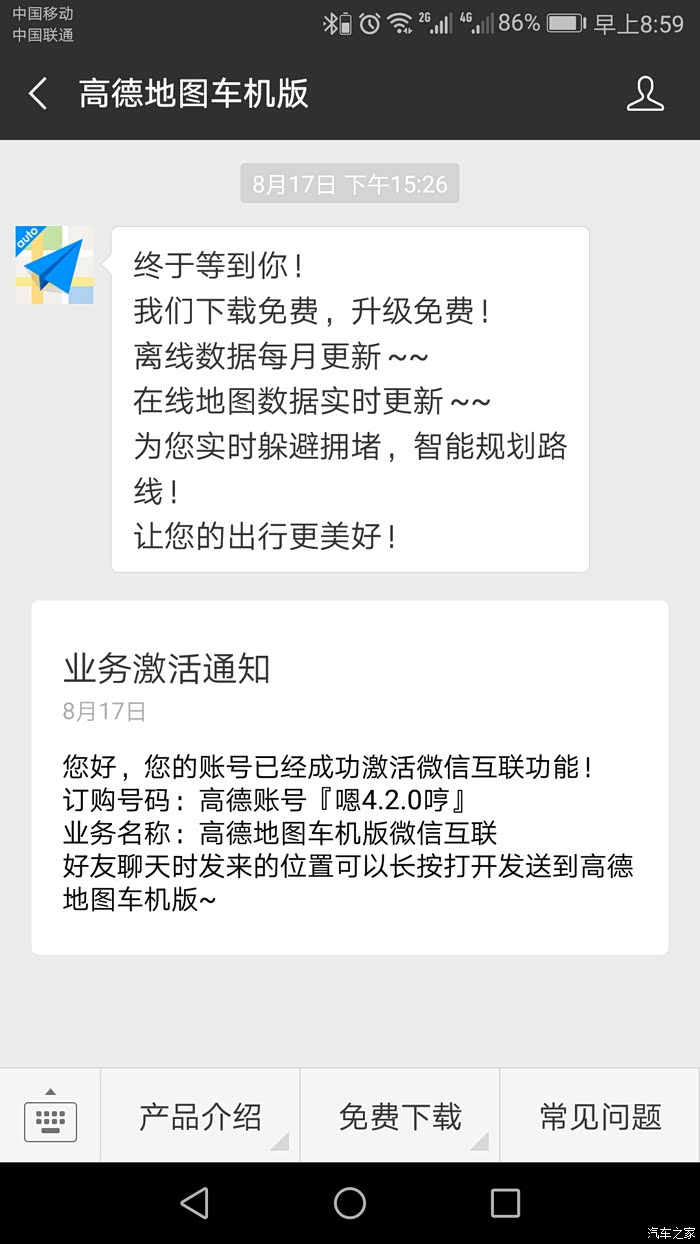Open the 免费下载 menu
This screenshot has width=700, height=1244.
[x=400, y=1115]
